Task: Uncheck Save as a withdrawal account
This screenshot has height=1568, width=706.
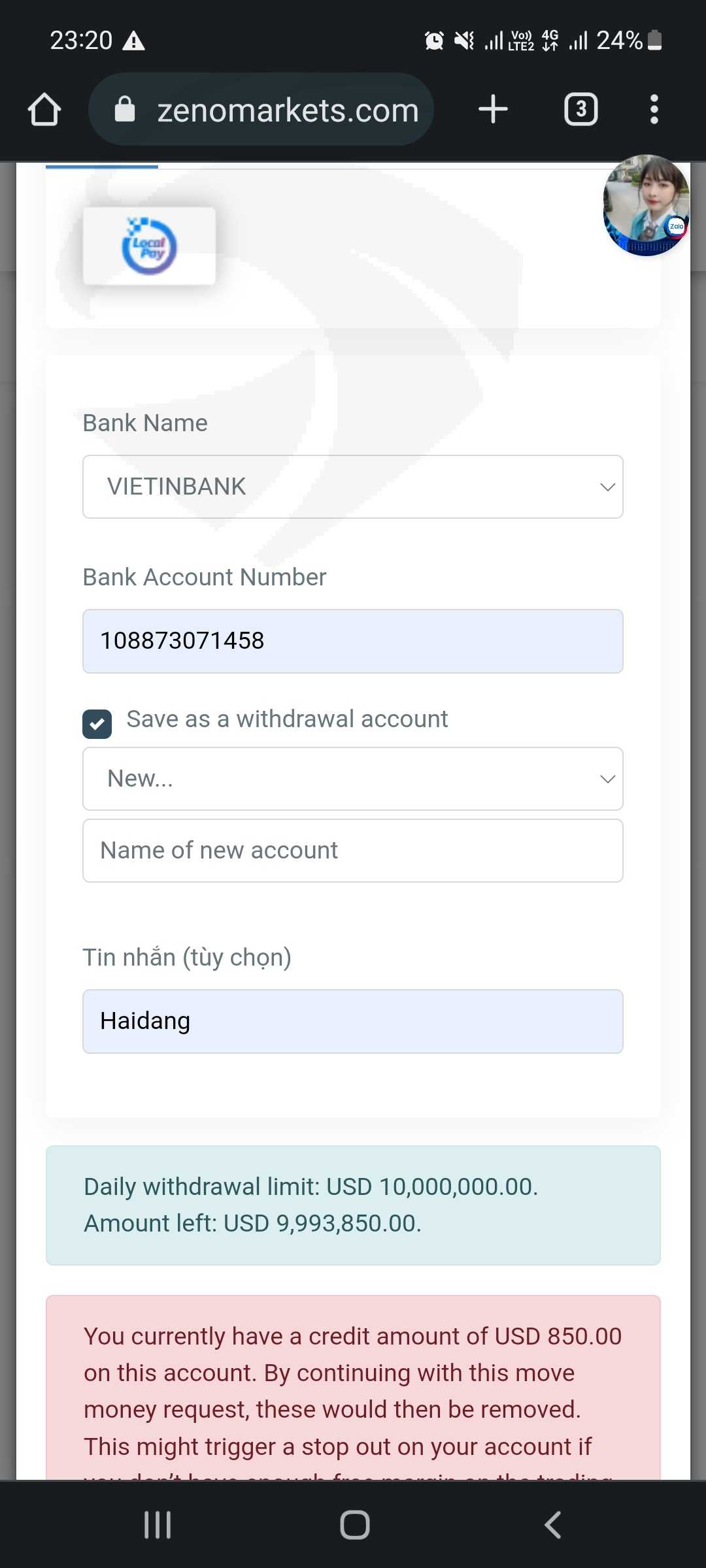Action: click(97, 724)
